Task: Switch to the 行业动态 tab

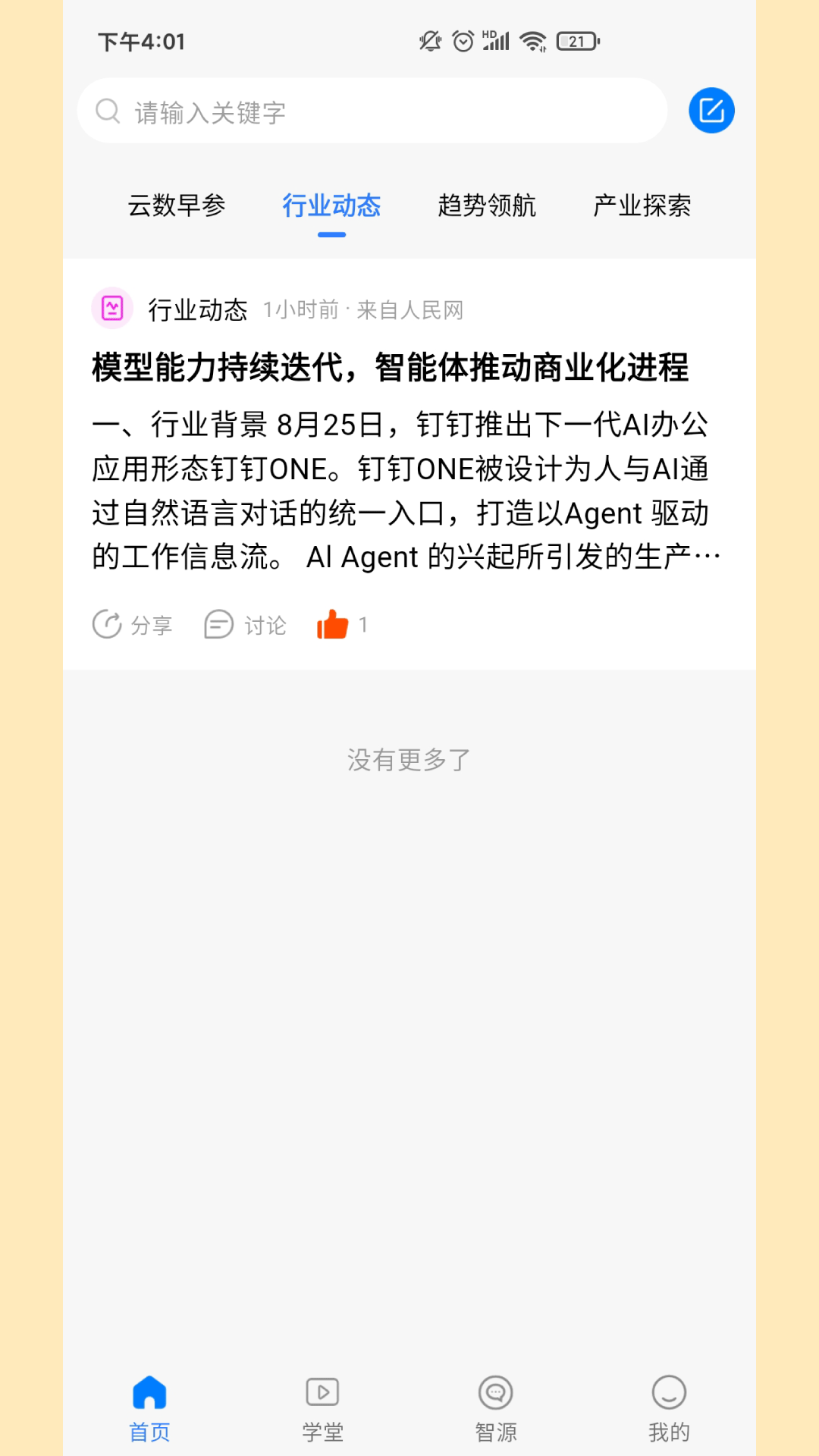Action: pyautogui.click(x=331, y=206)
